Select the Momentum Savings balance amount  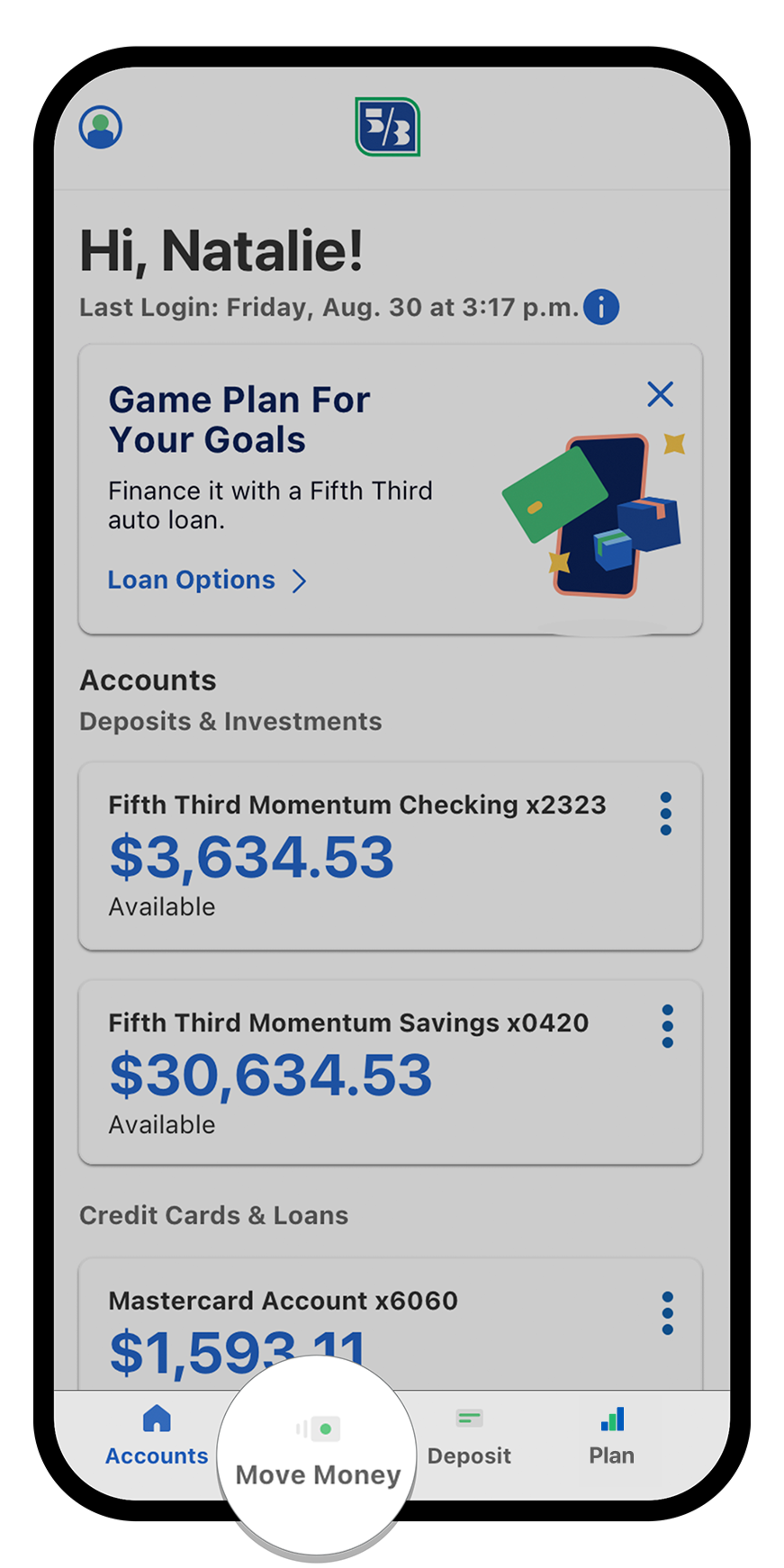(270, 1073)
